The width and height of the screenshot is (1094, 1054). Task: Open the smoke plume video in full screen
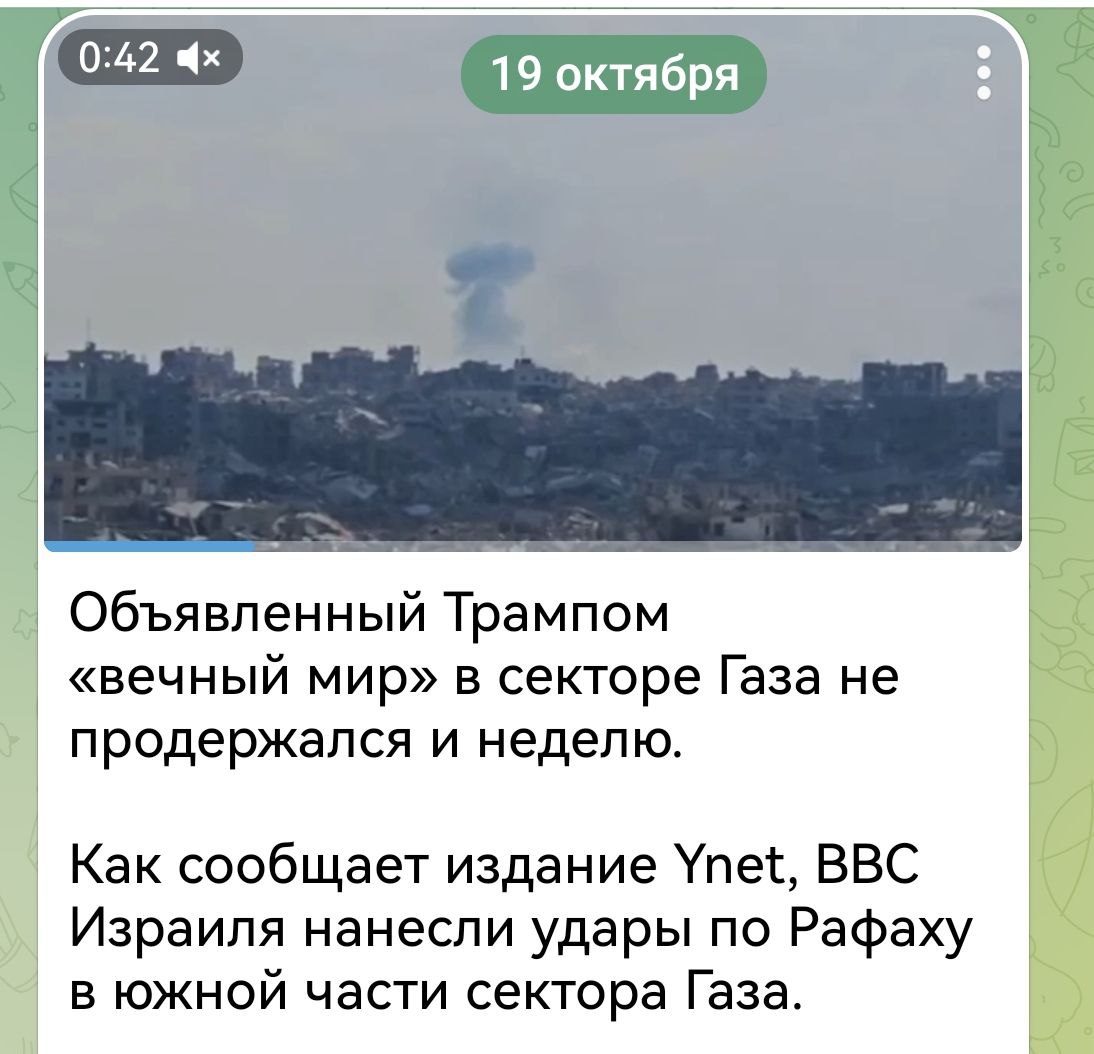(532, 330)
